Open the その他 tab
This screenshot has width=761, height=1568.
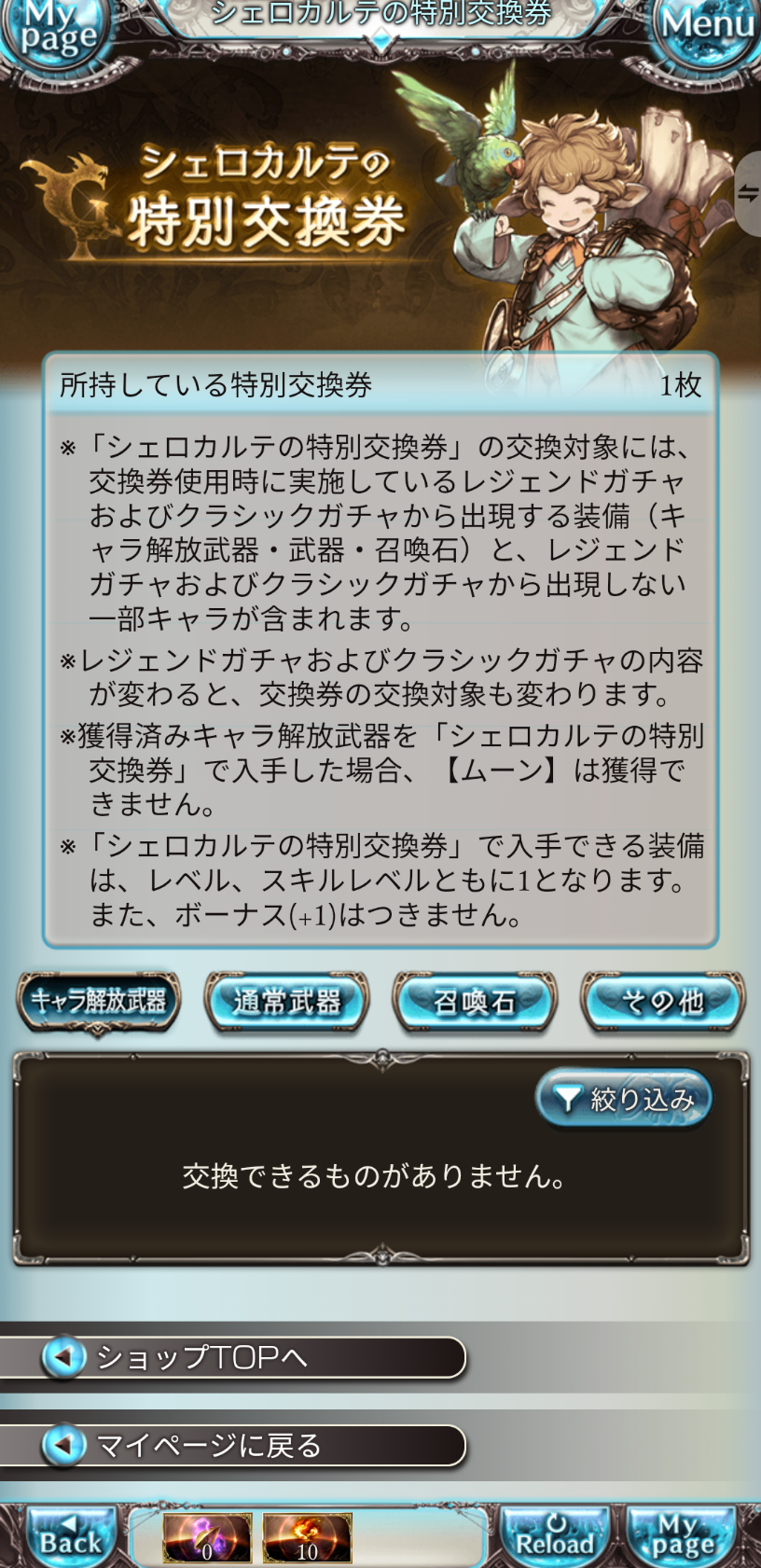click(662, 1002)
